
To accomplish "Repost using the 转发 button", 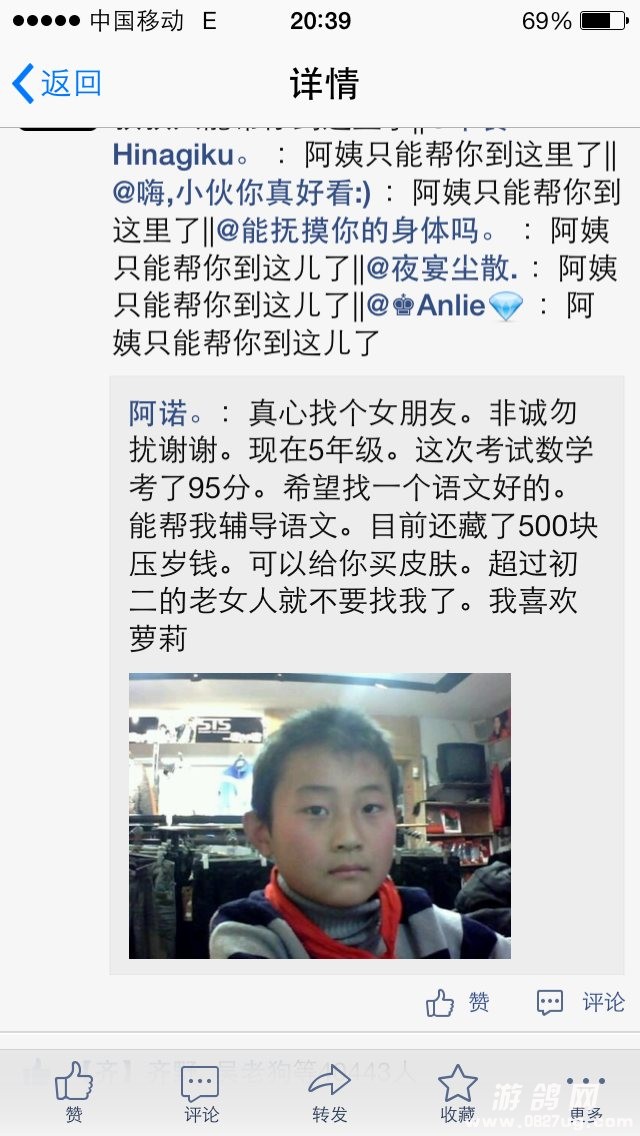I will [329, 1093].
